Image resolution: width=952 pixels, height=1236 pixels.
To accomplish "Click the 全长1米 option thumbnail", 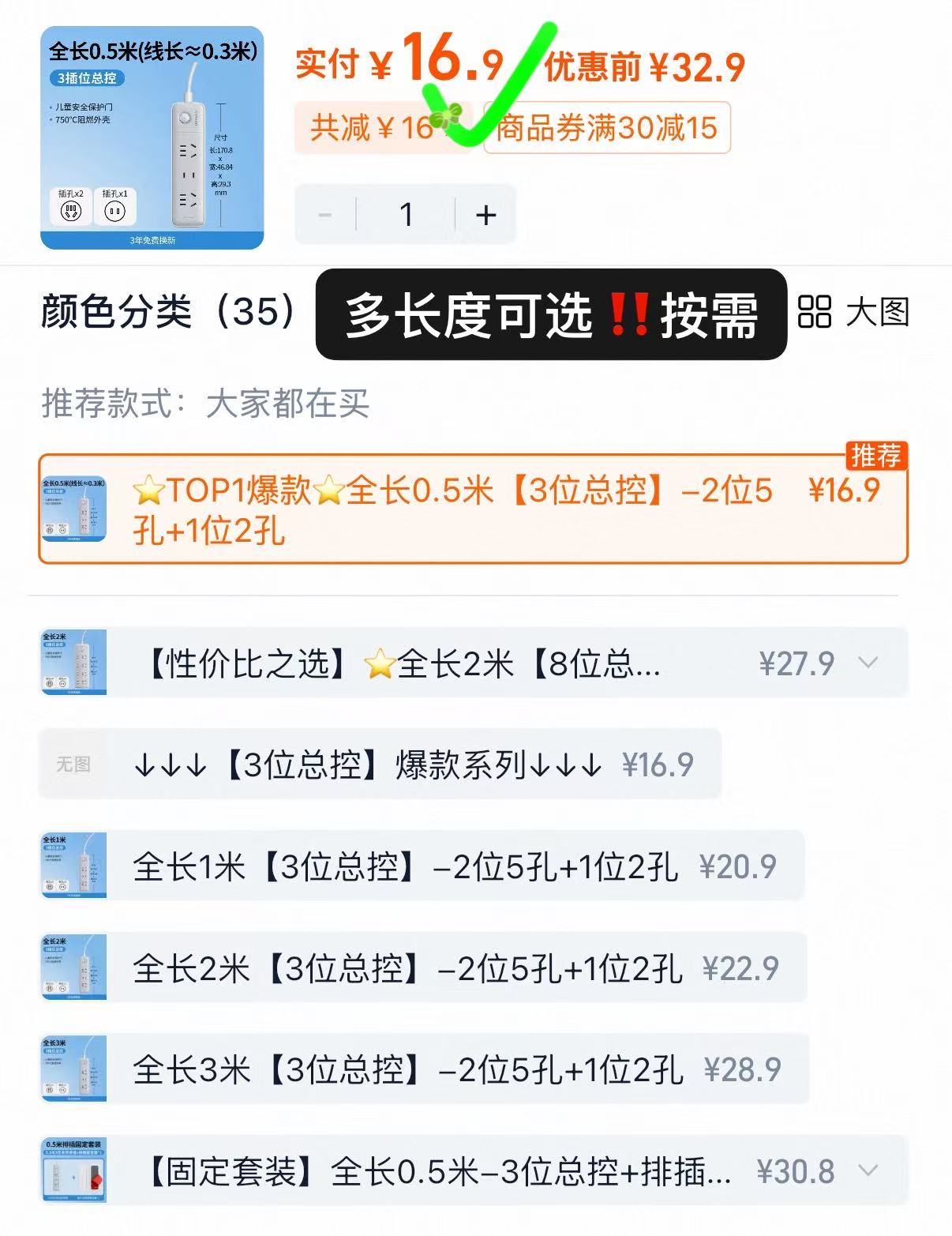I will 75,866.
